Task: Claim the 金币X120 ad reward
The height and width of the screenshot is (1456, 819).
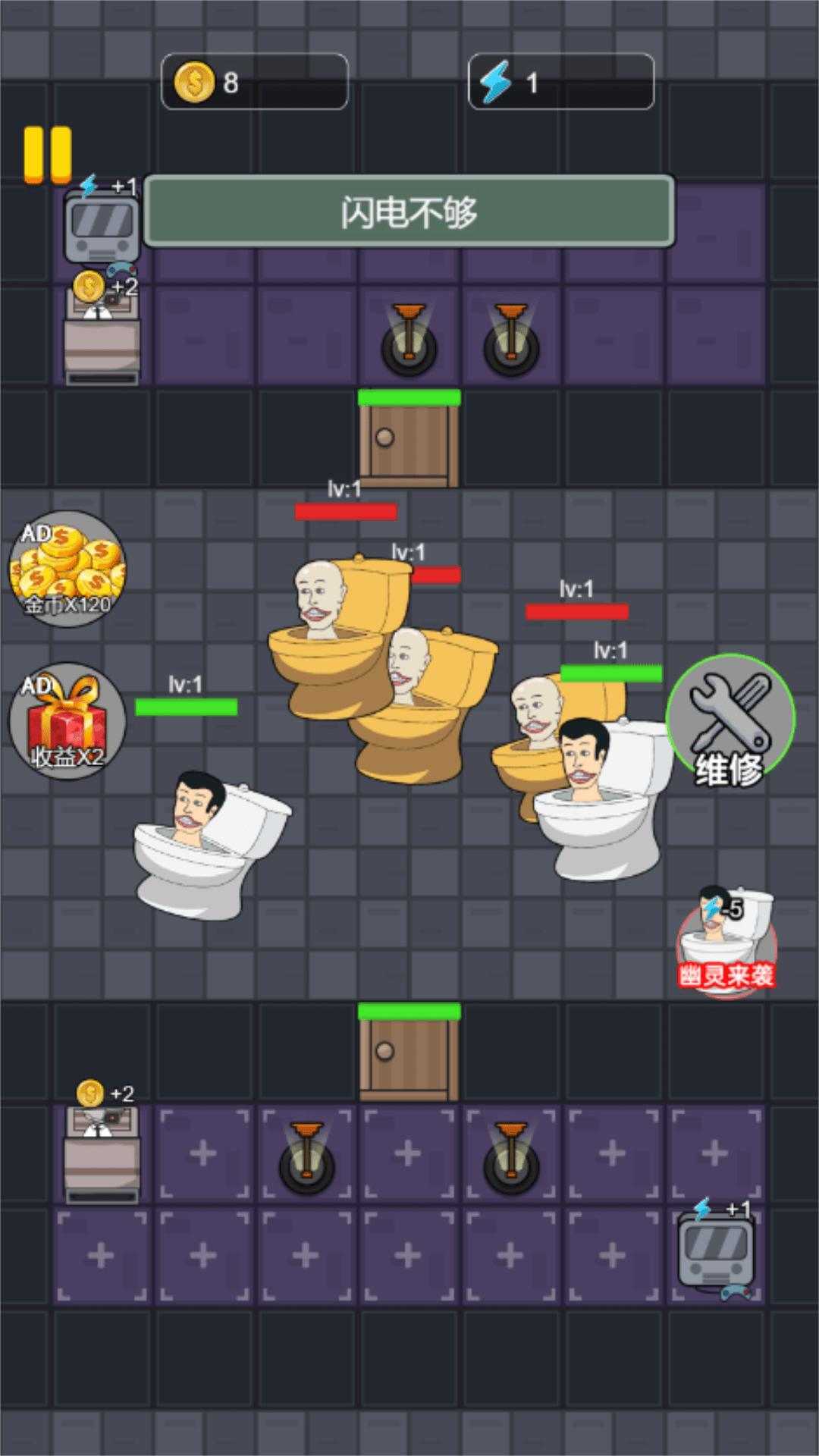Action: (67, 569)
